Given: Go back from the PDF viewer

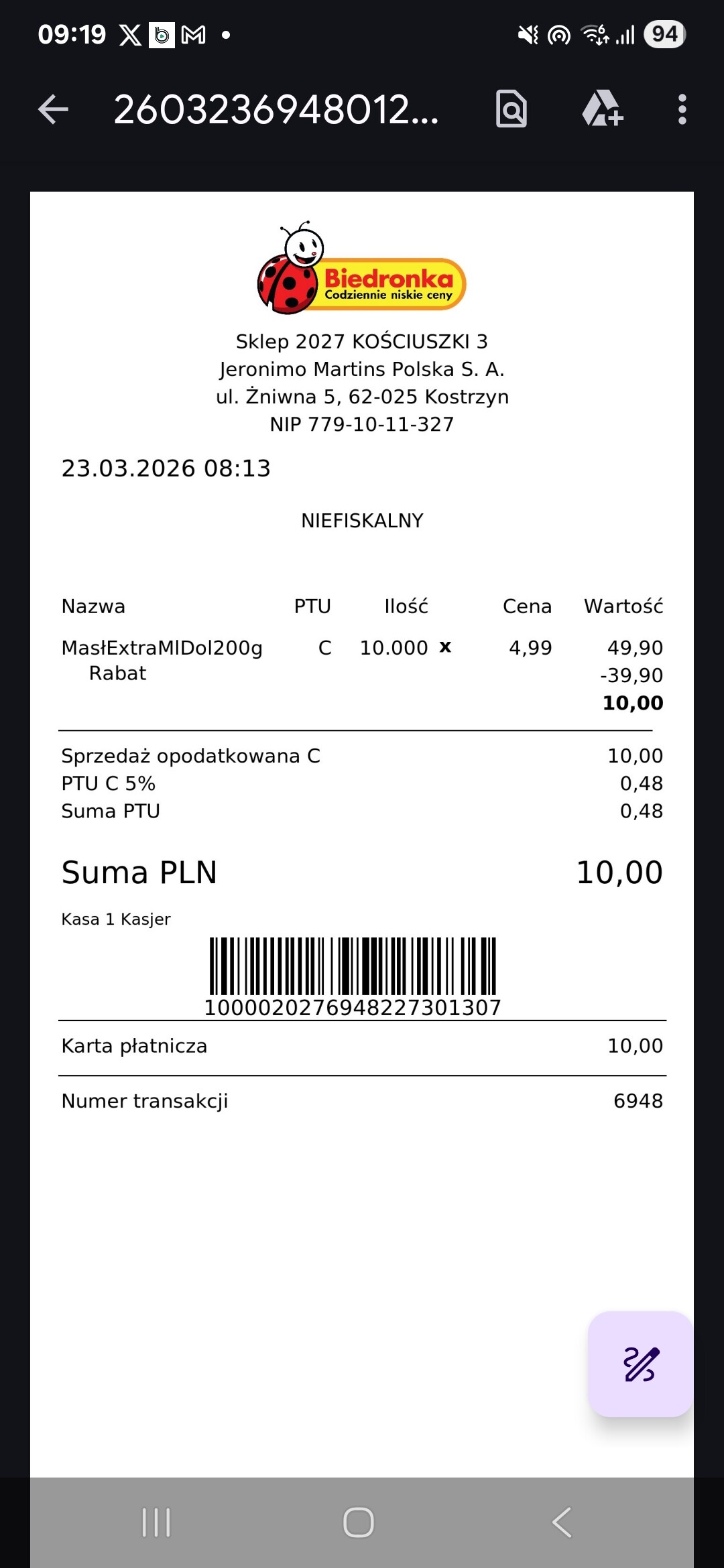Looking at the screenshot, I should coord(54,109).
